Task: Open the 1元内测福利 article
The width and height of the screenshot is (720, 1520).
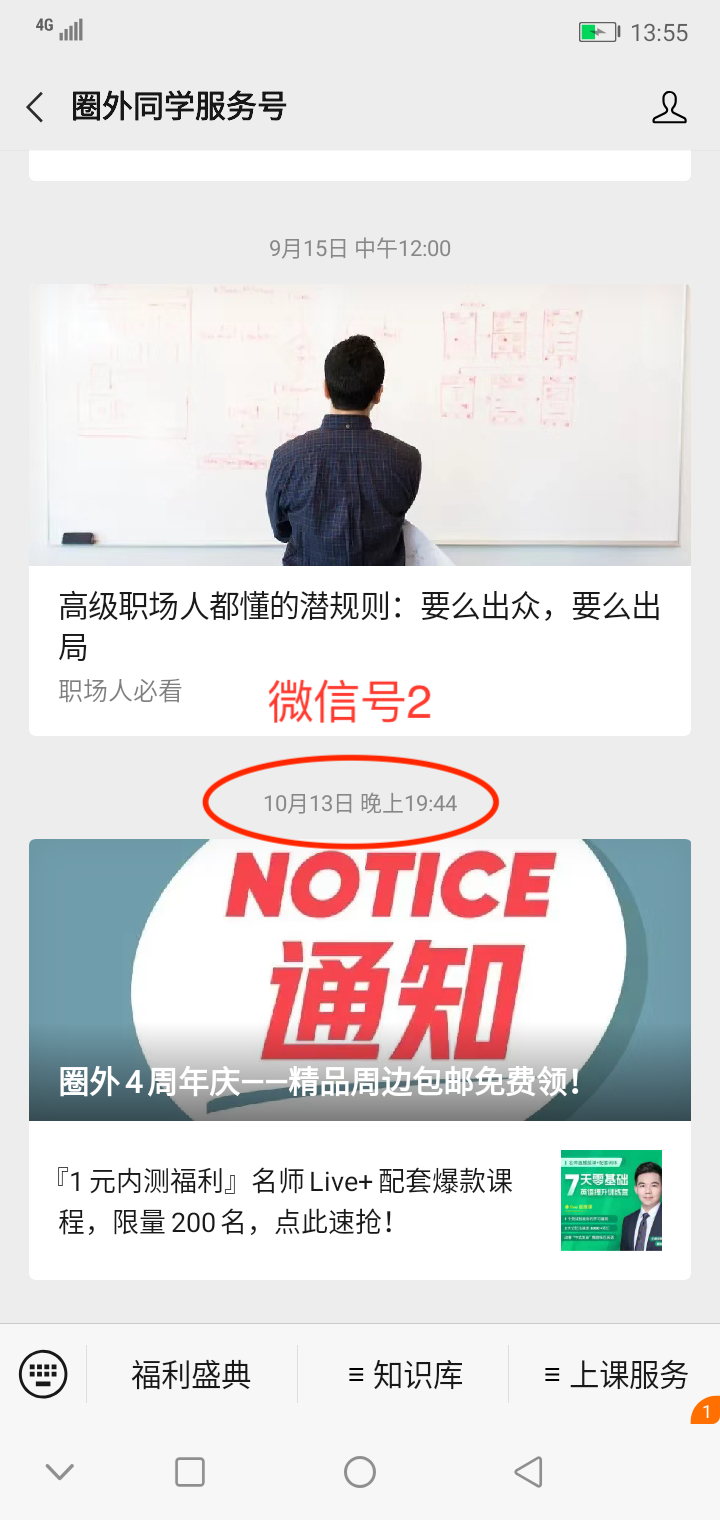Action: 360,1200
